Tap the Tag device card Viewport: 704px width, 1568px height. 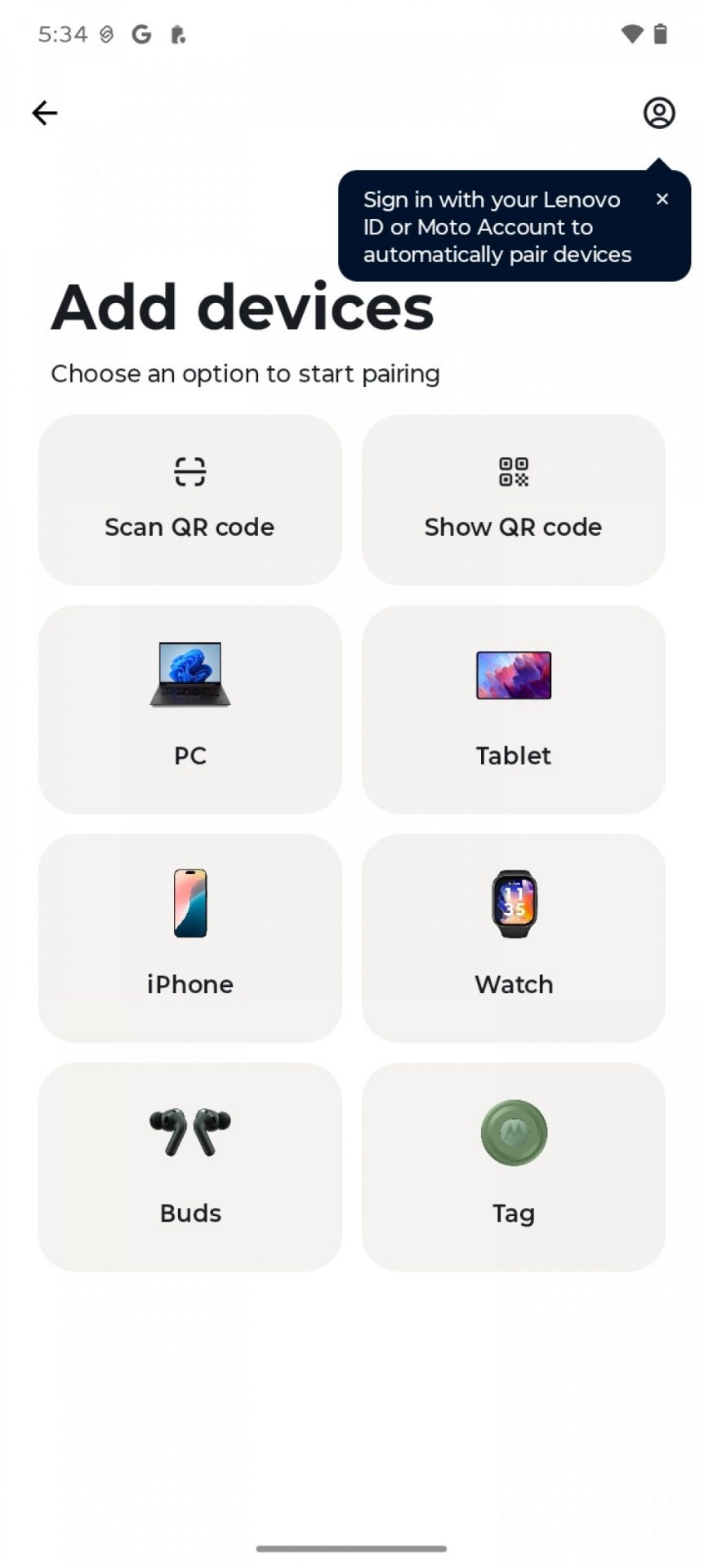(513, 1165)
